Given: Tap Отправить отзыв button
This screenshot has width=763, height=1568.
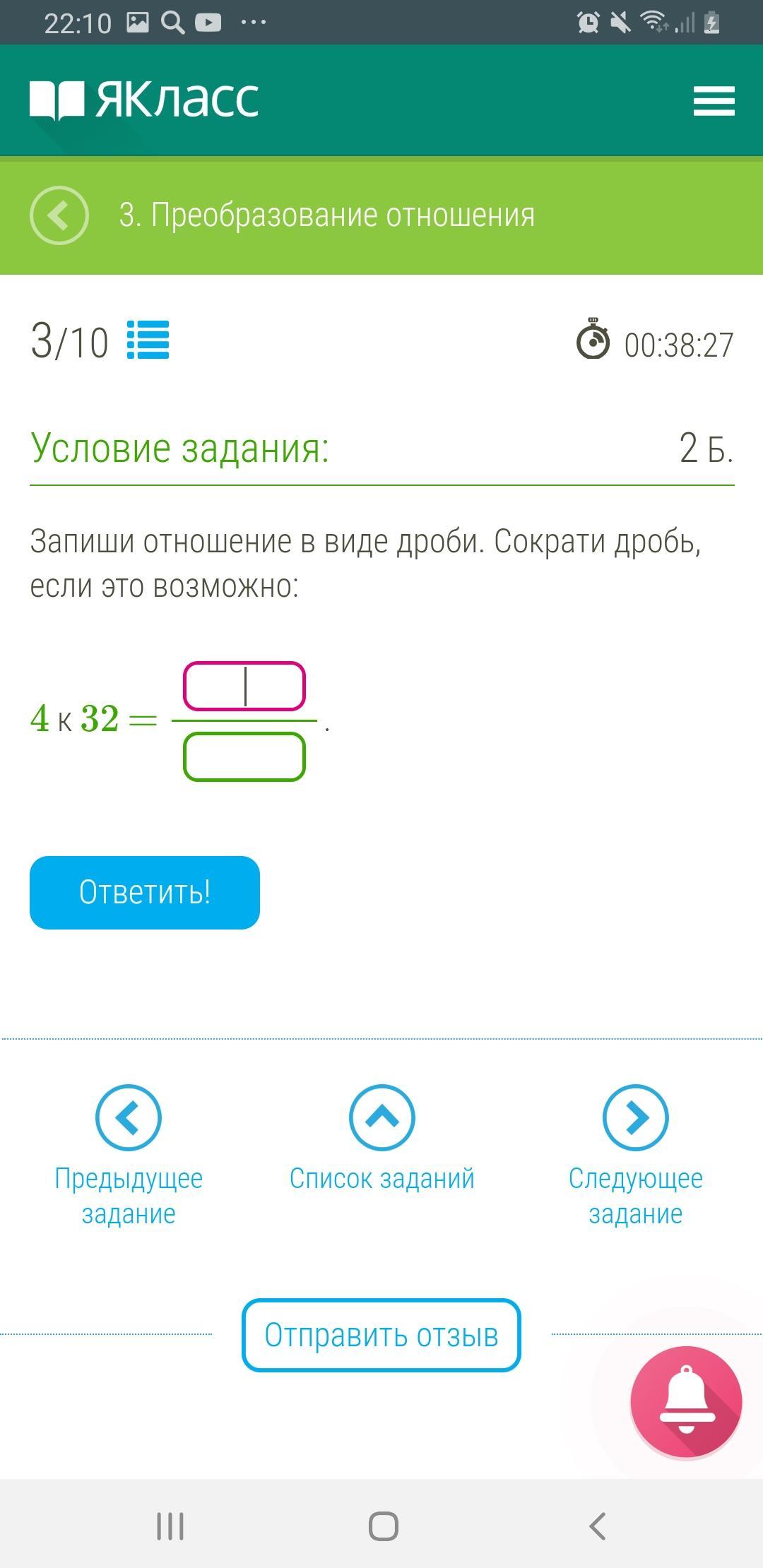Looking at the screenshot, I should 381,1336.
